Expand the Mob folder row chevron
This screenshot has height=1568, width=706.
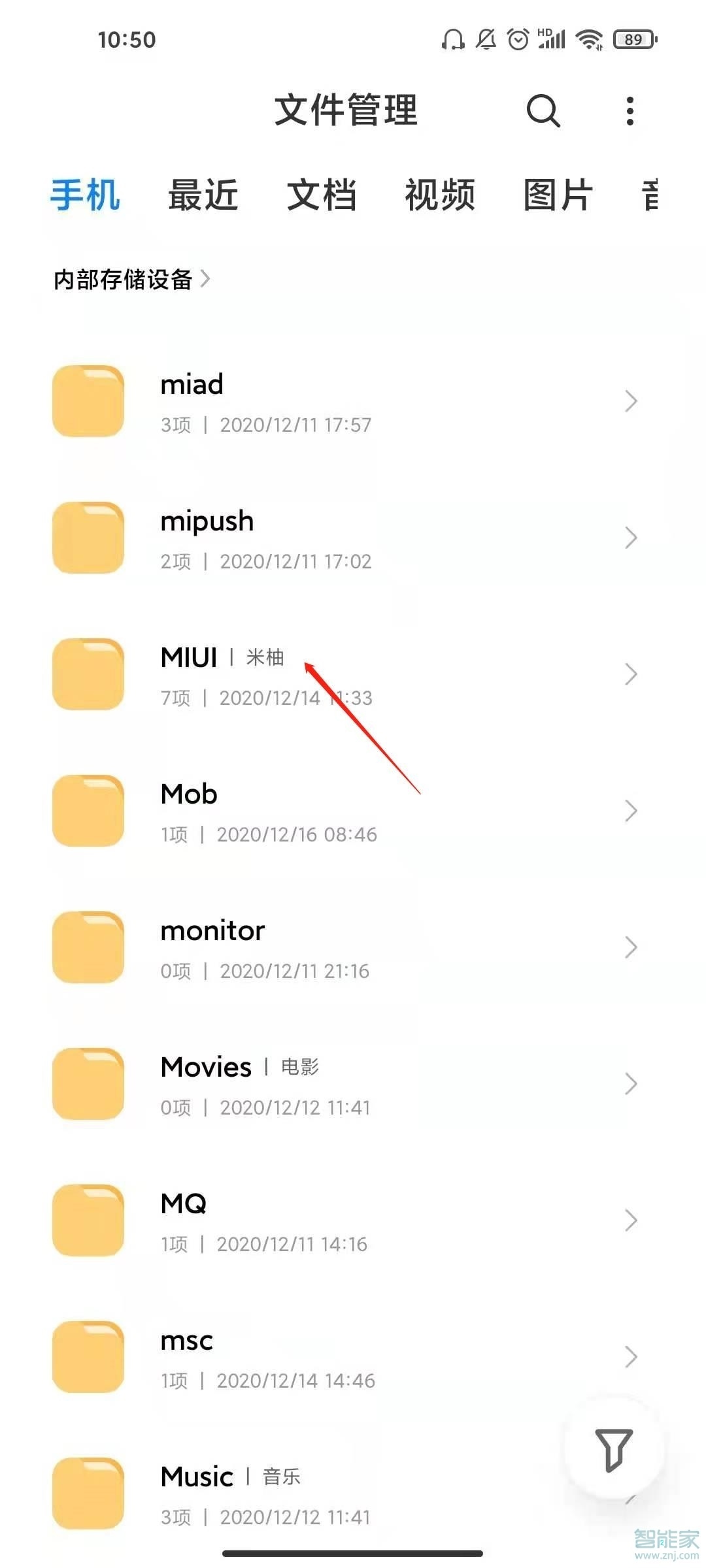click(x=631, y=810)
